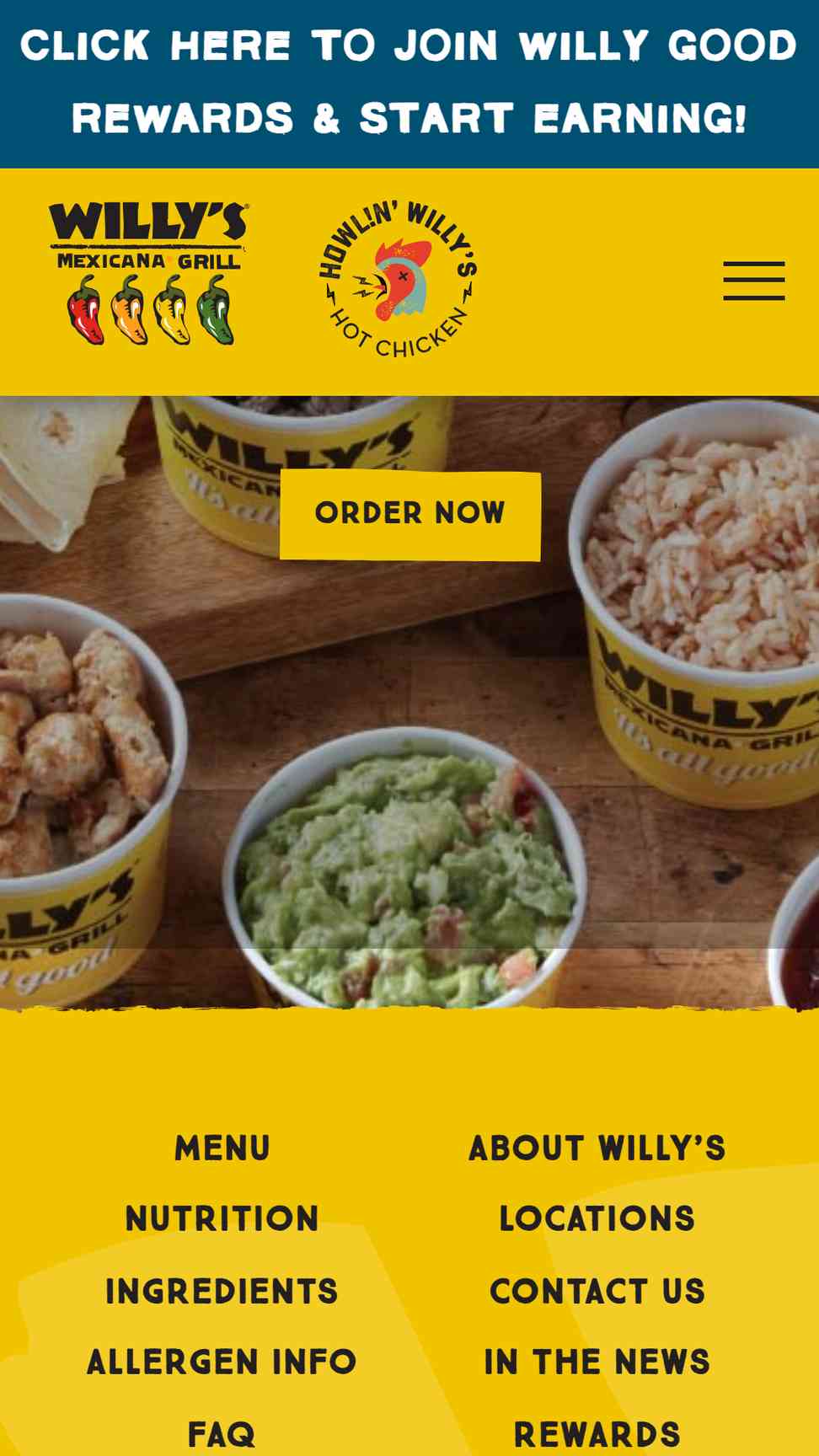View In The News page
Viewport: 819px width, 1456px height.
[x=597, y=1362]
